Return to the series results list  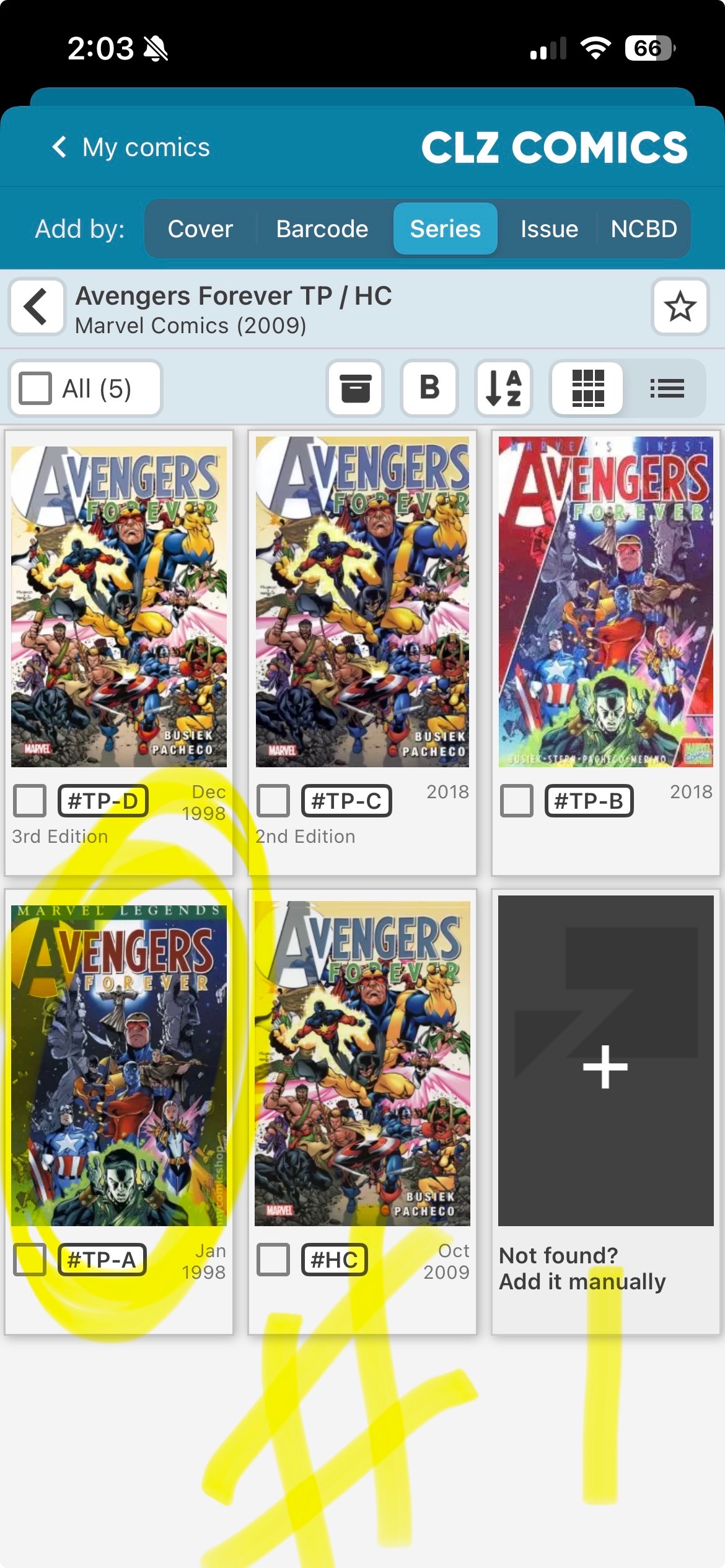point(37,307)
